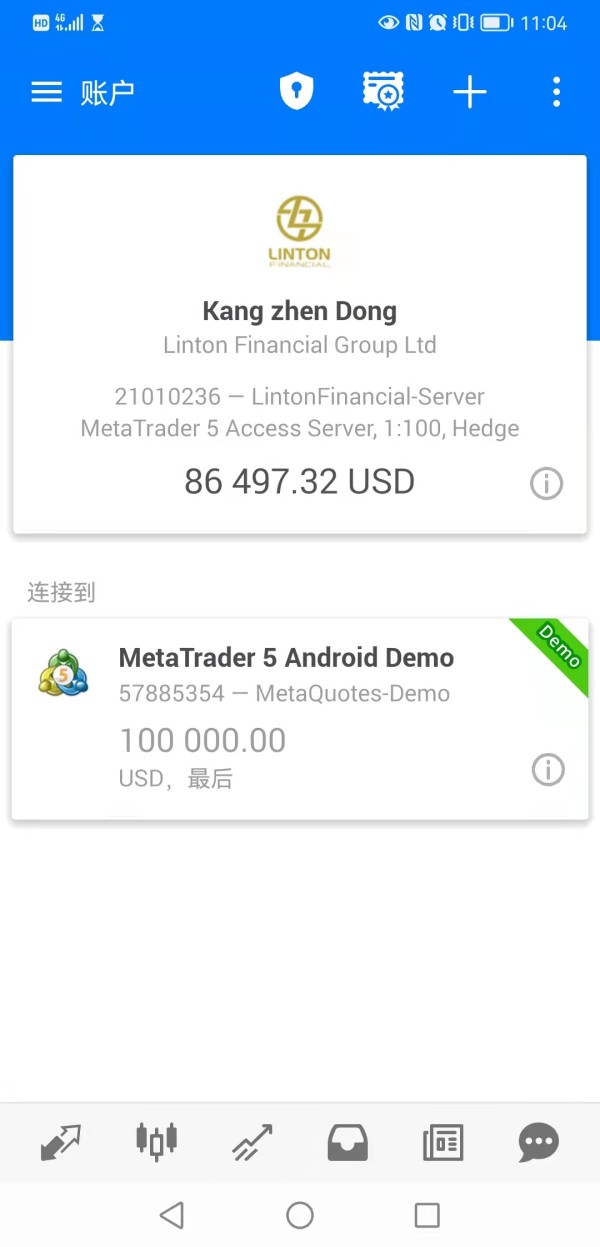Open the three-dot overflow menu
This screenshot has width=600, height=1247.
pyautogui.click(x=556, y=93)
